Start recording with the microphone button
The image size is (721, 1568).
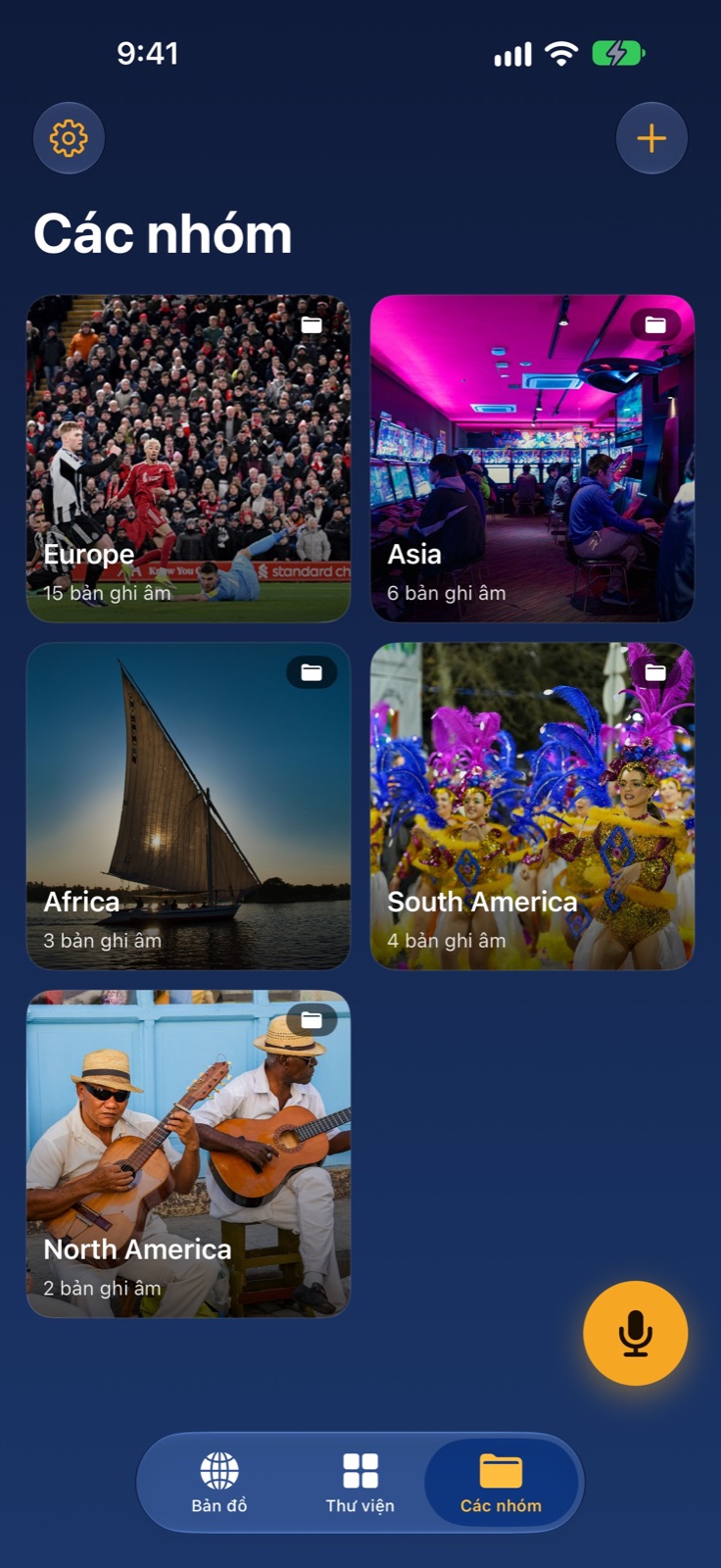(636, 1333)
